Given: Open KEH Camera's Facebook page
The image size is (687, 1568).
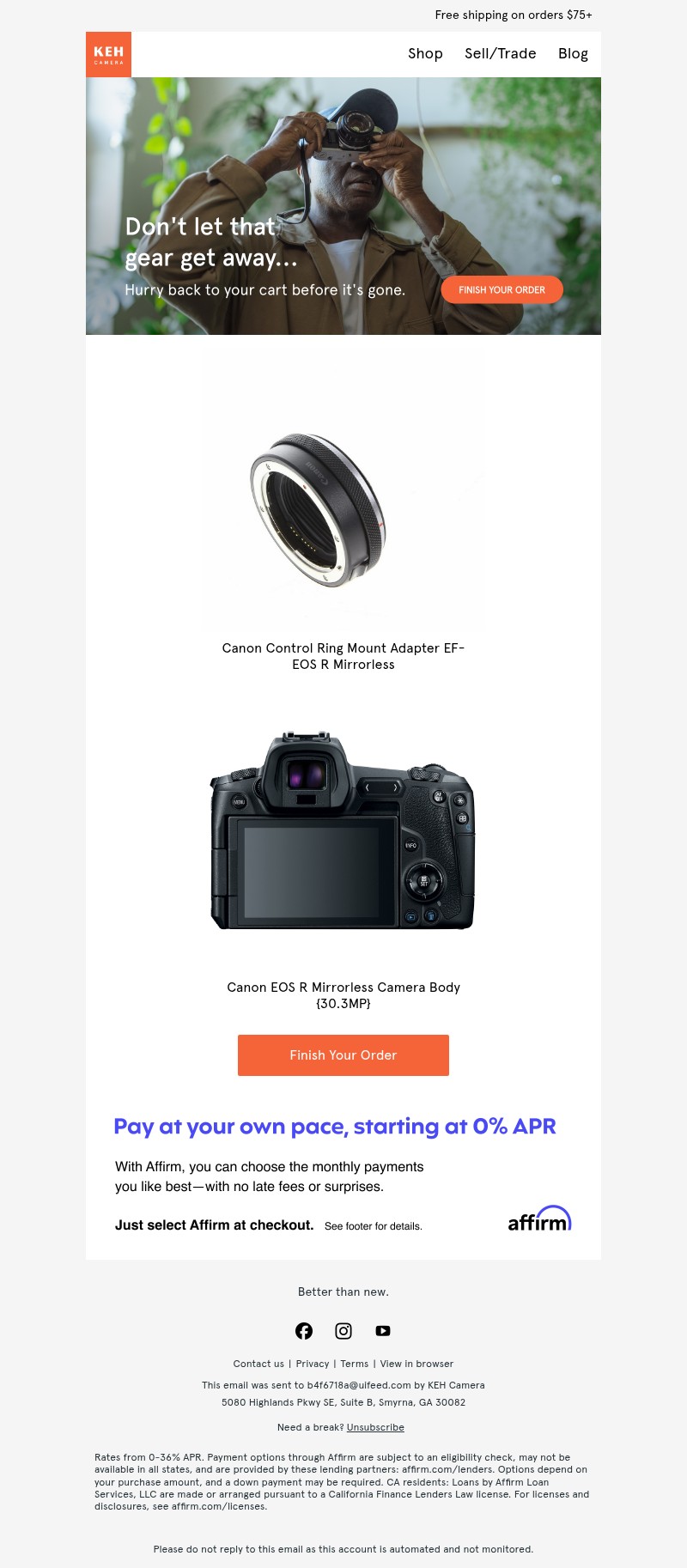Looking at the screenshot, I should [x=304, y=1331].
